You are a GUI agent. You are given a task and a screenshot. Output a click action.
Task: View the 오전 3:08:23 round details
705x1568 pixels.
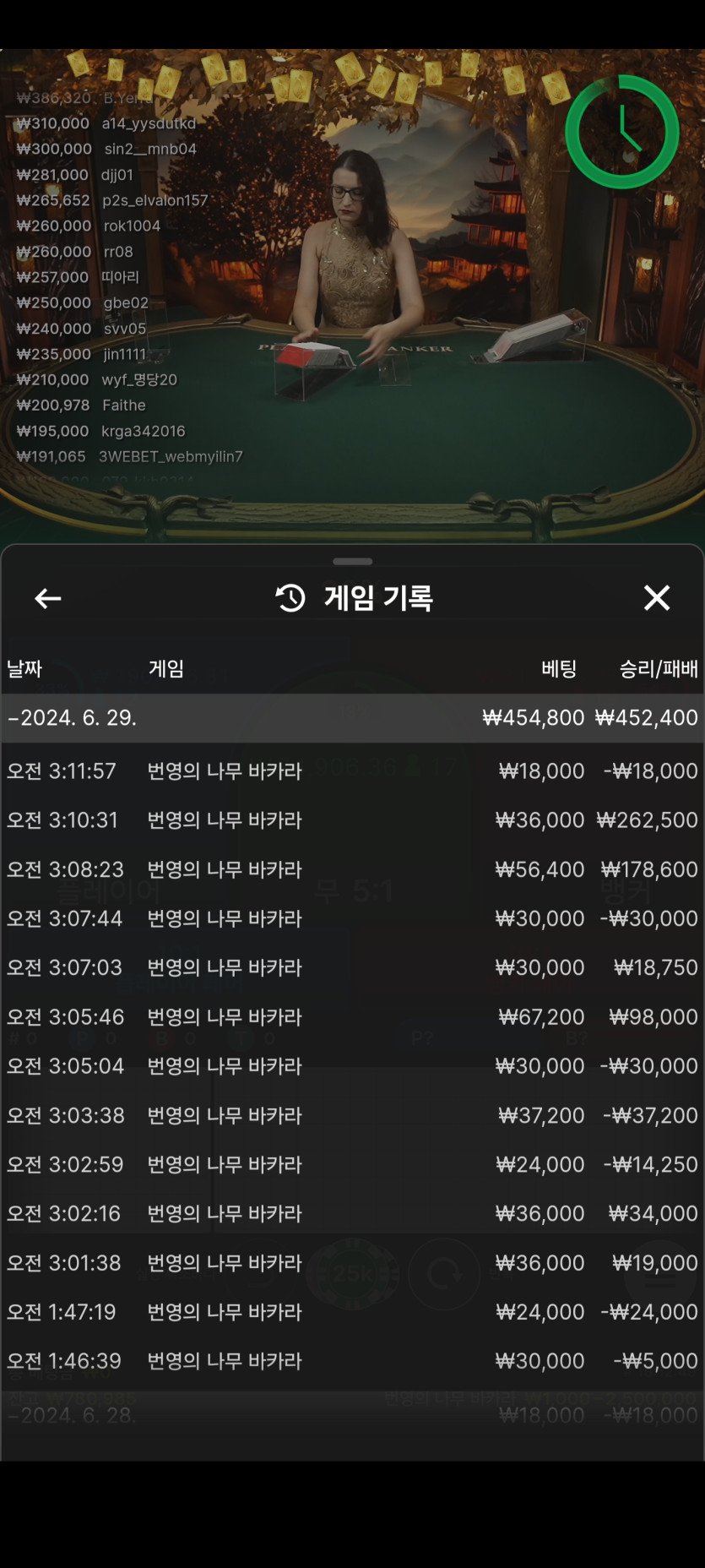pos(352,869)
